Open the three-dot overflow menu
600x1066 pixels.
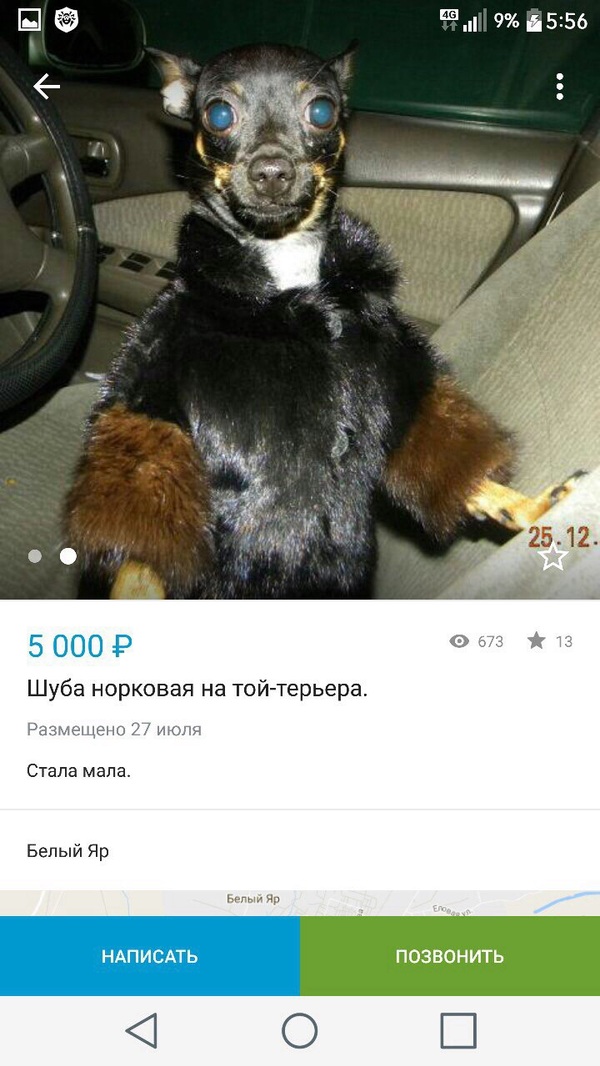coord(560,87)
